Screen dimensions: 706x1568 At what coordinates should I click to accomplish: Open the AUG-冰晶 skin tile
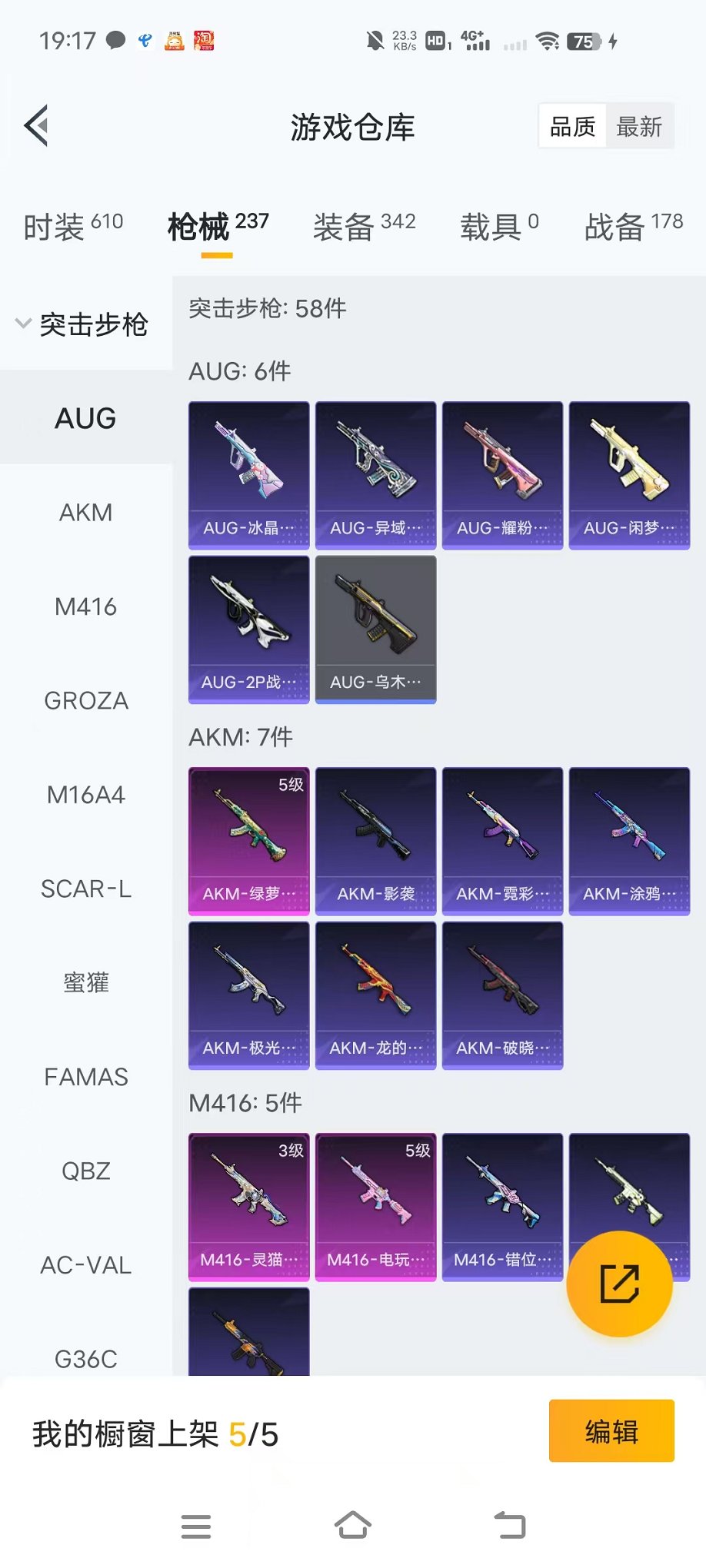(x=249, y=475)
